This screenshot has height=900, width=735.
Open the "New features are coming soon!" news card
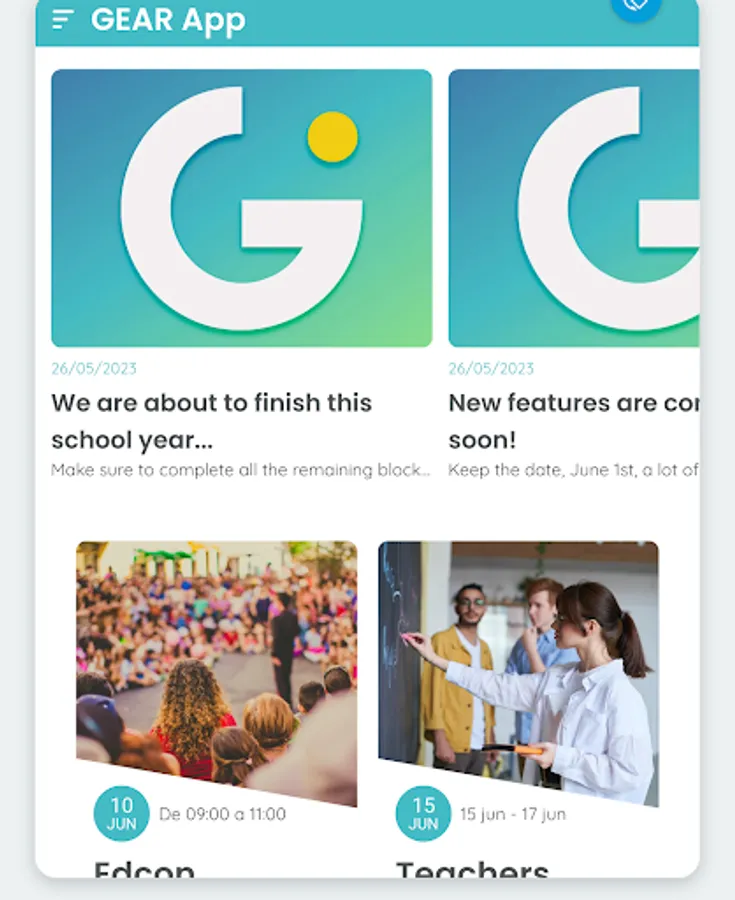pos(574,274)
